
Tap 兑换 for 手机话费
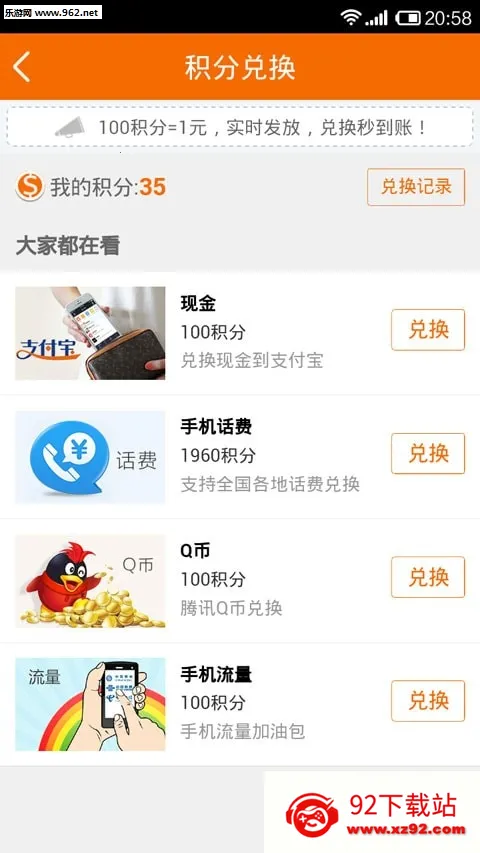point(428,453)
